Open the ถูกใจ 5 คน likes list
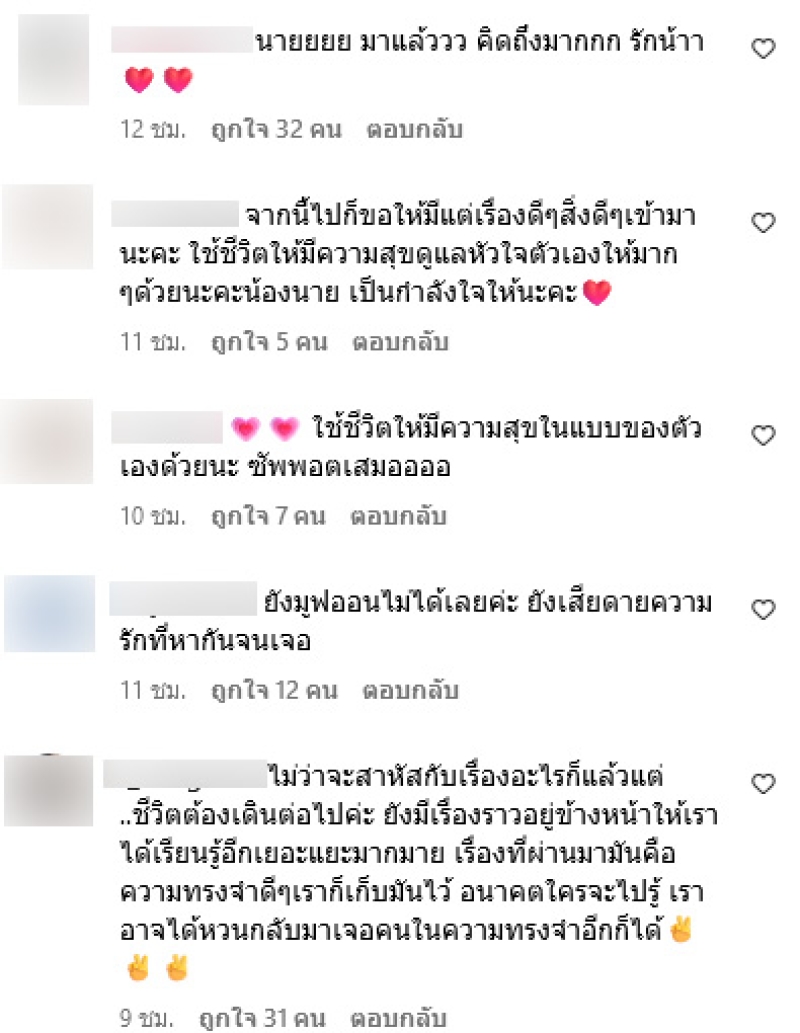The height and width of the screenshot is (1033, 800). click(x=270, y=343)
